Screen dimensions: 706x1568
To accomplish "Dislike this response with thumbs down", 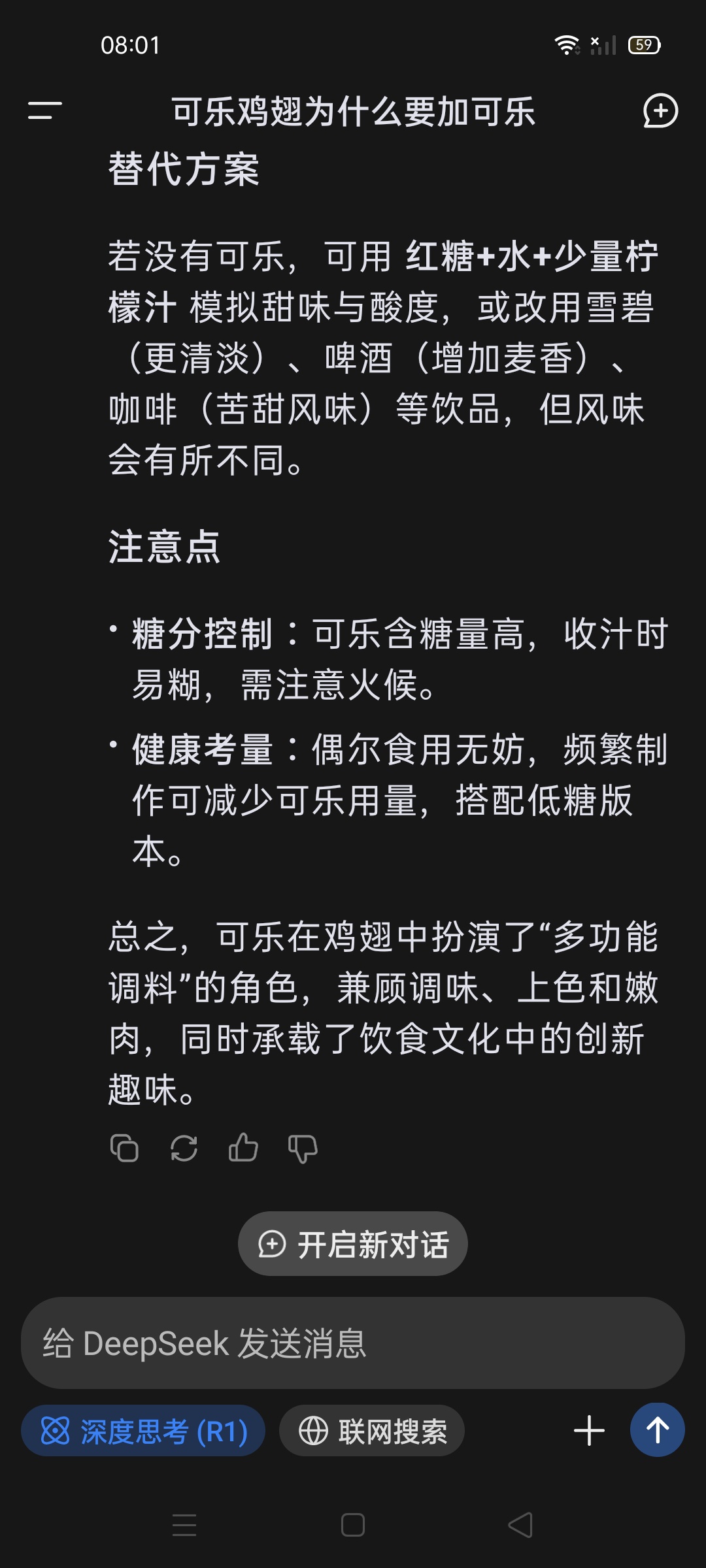I will click(x=303, y=1148).
